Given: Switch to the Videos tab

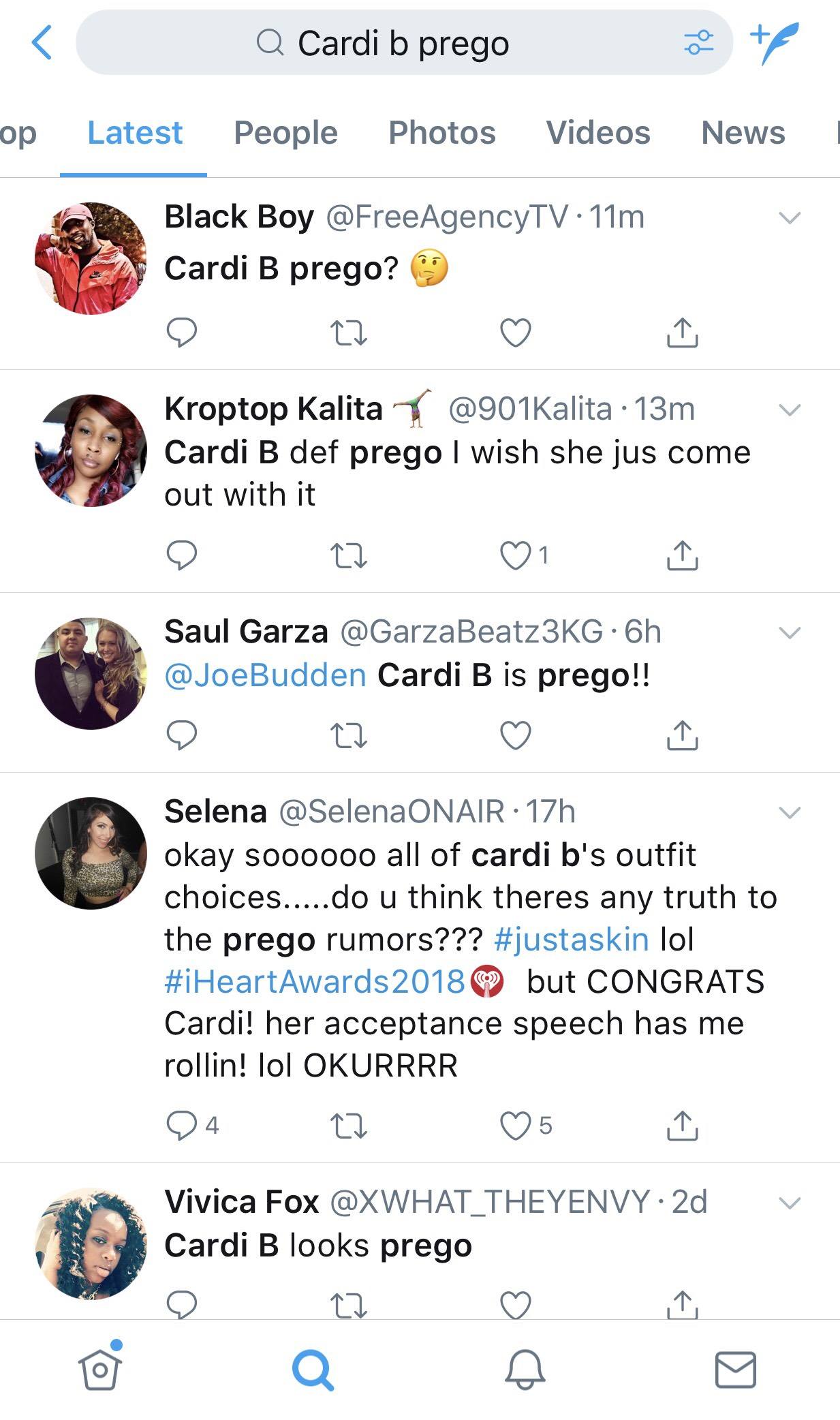Looking at the screenshot, I should coord(598,132).
